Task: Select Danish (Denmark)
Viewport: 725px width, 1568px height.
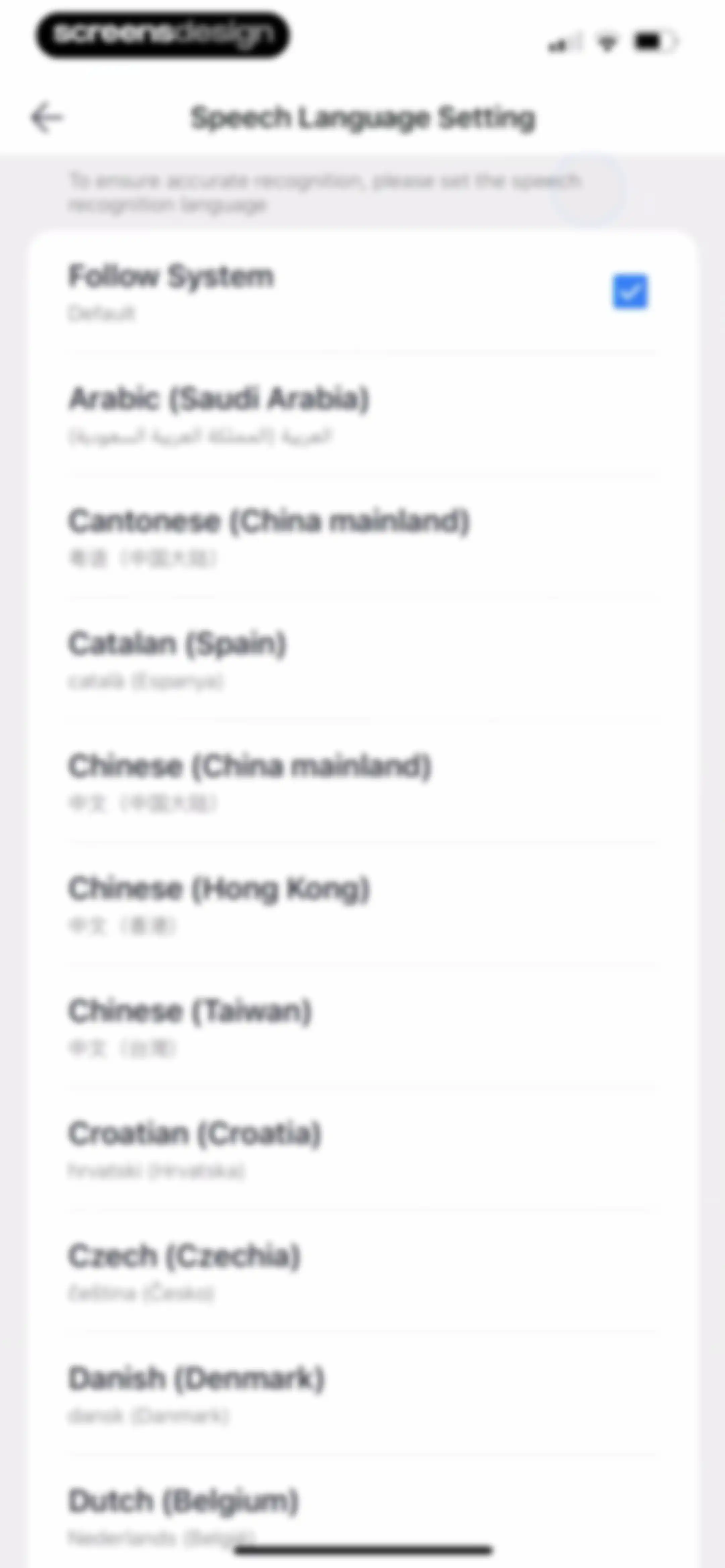Action: tap(362, 1394)
